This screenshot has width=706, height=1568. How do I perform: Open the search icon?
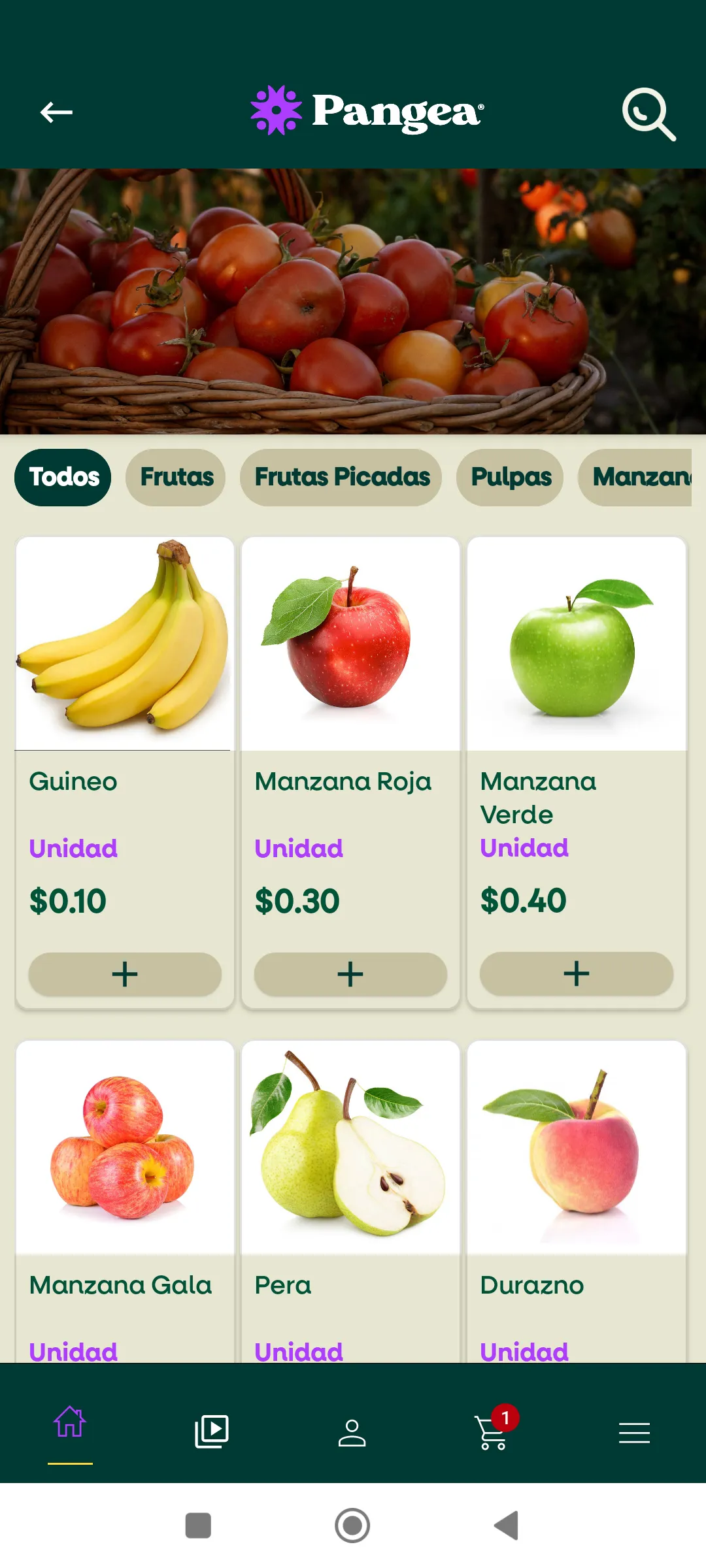[648, 112]
